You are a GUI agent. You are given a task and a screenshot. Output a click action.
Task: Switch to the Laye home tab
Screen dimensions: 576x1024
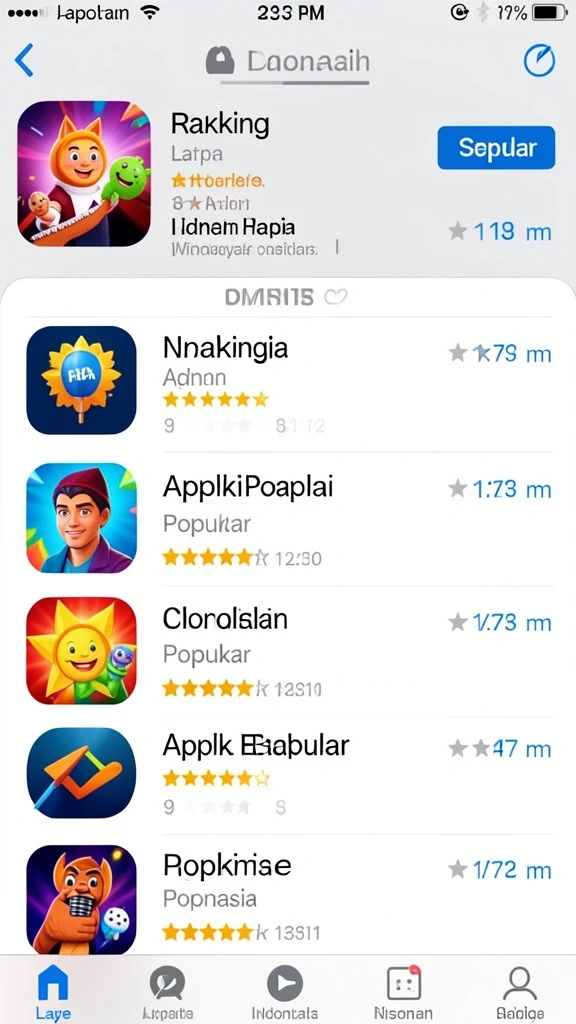click(53, 991)
